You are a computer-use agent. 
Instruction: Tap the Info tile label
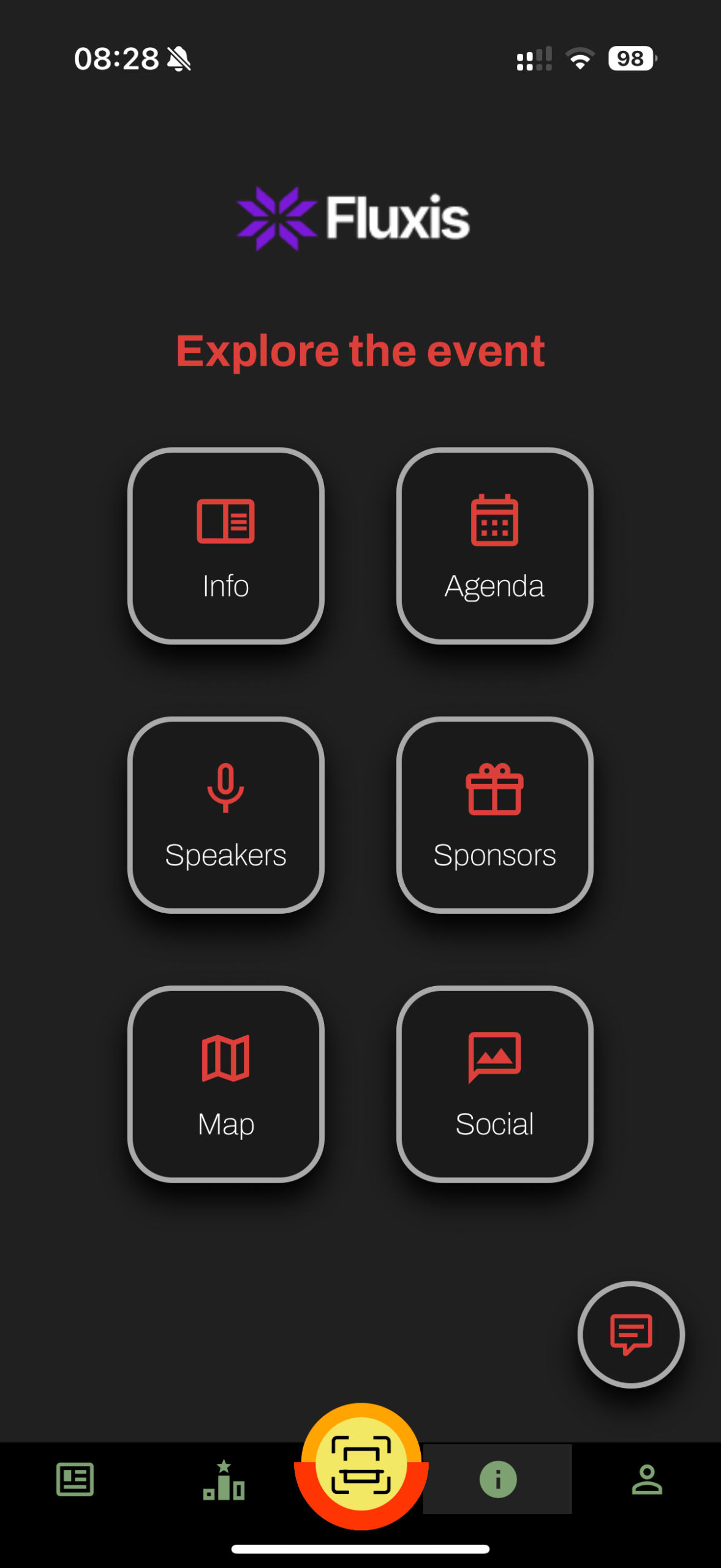pos(225,586)
